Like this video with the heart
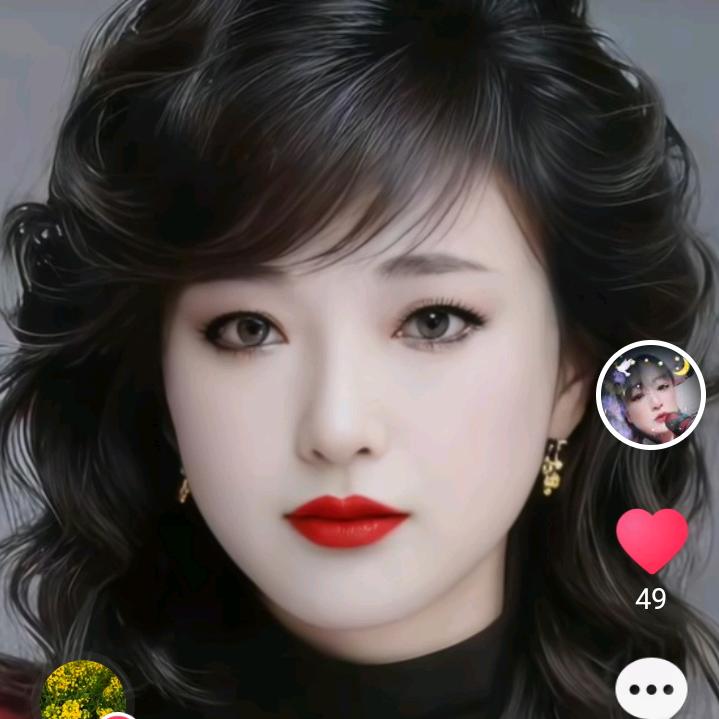Screen dimensions: 719x719 [651, 540]
